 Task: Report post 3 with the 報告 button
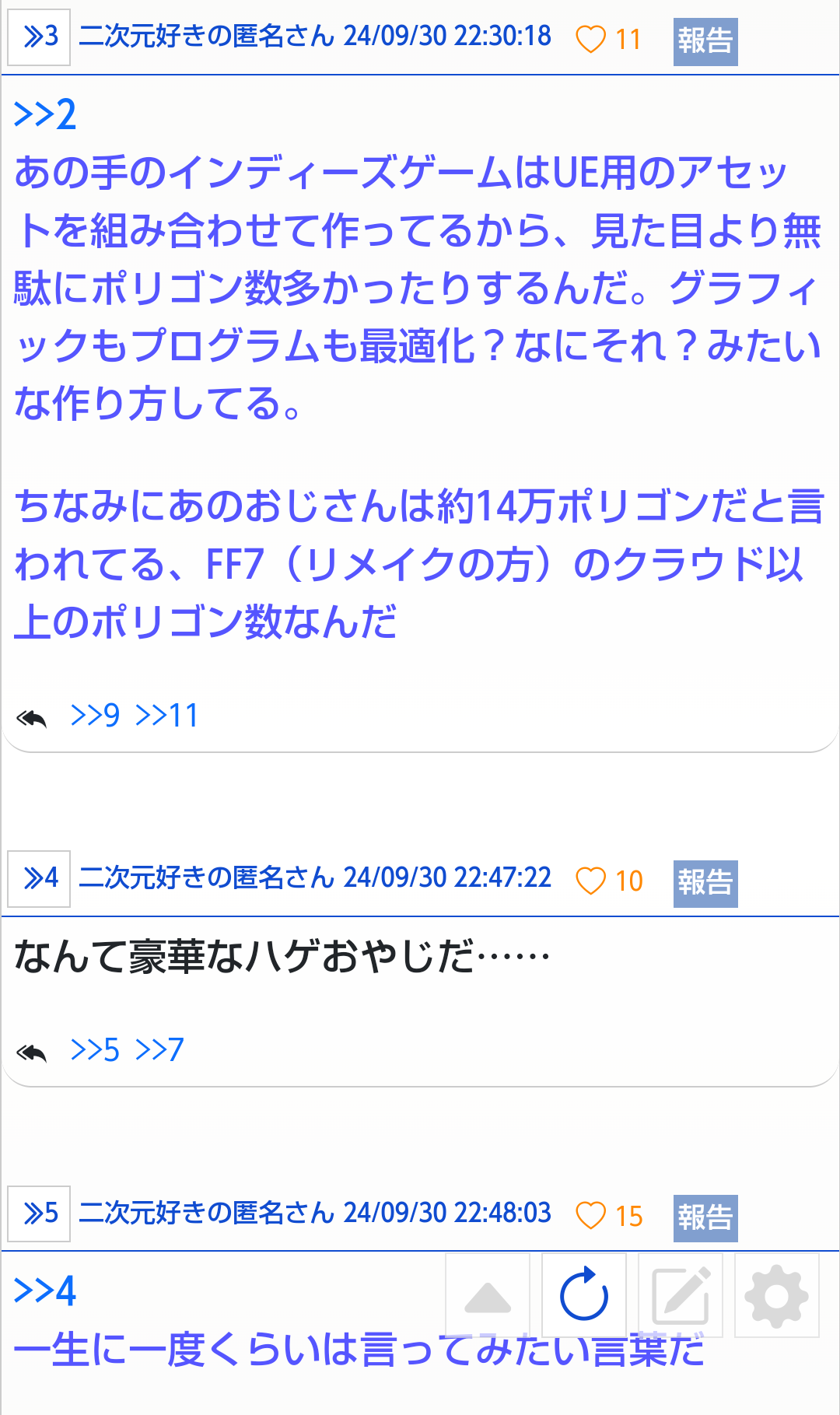pos(705,41)
